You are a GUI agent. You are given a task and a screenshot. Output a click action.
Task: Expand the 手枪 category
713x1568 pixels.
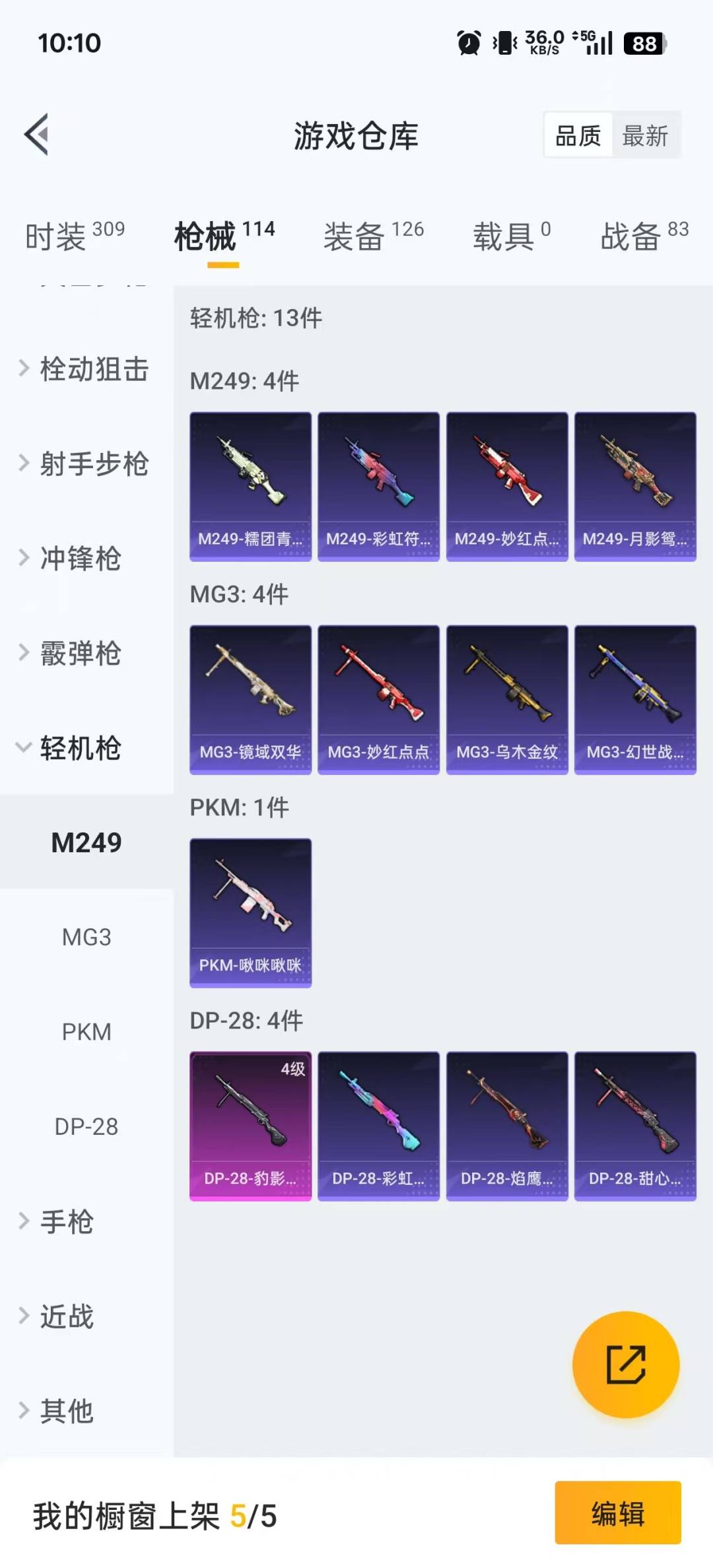coord(66,1221)
